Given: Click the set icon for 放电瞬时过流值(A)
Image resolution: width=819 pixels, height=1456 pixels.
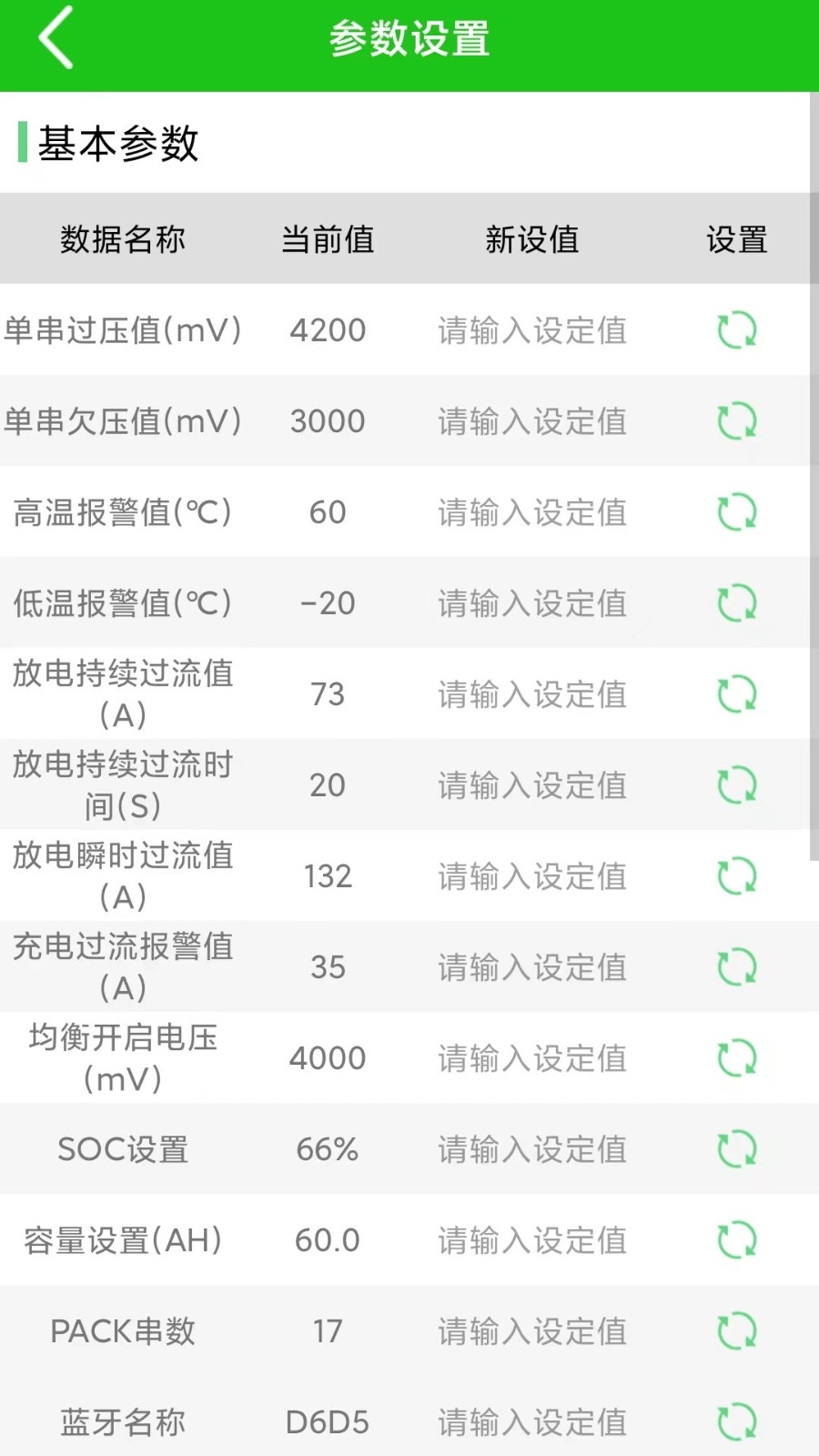Looking at the screenshot, I should click(737, 876).
